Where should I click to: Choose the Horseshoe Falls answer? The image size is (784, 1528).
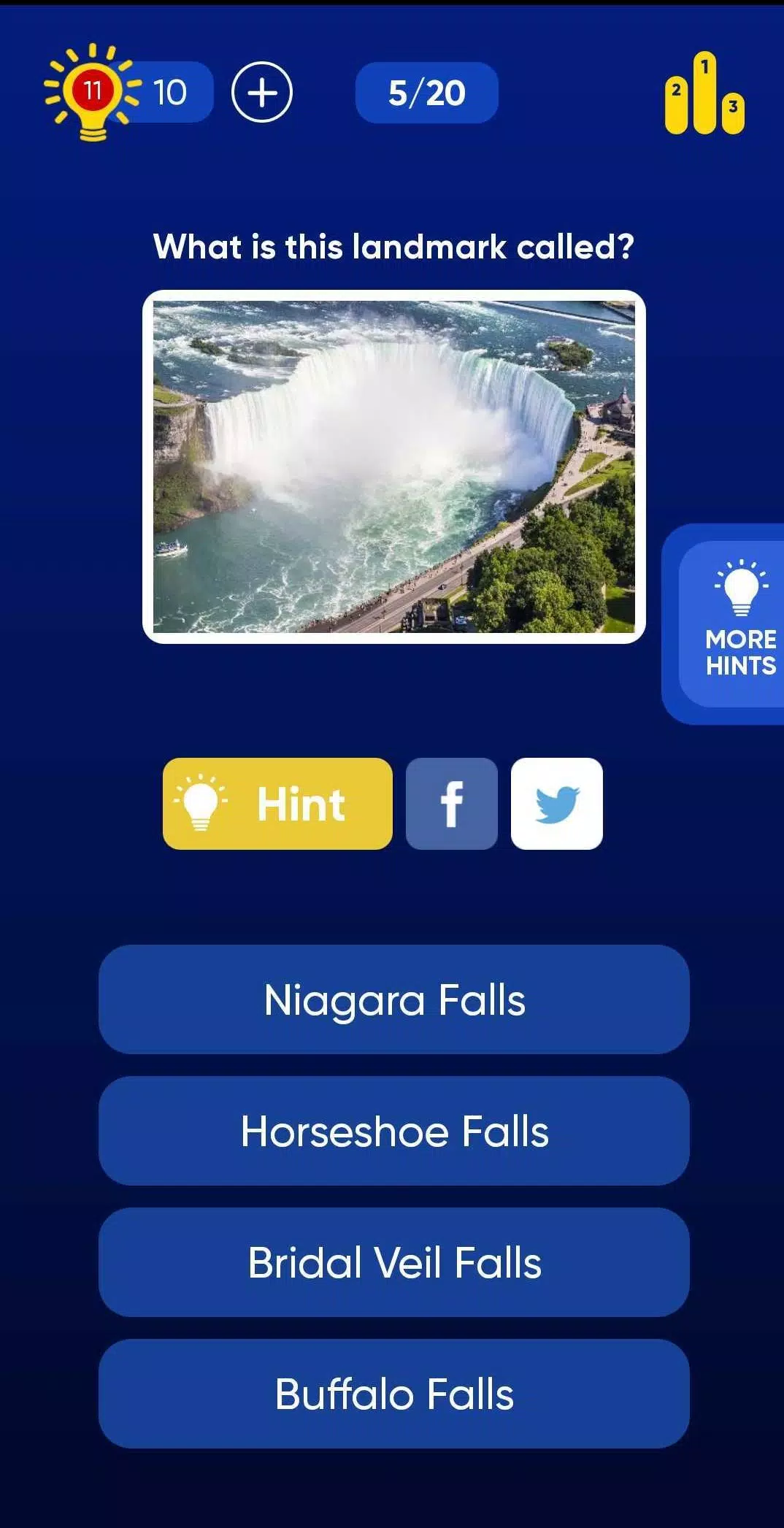pos(394,1131)
